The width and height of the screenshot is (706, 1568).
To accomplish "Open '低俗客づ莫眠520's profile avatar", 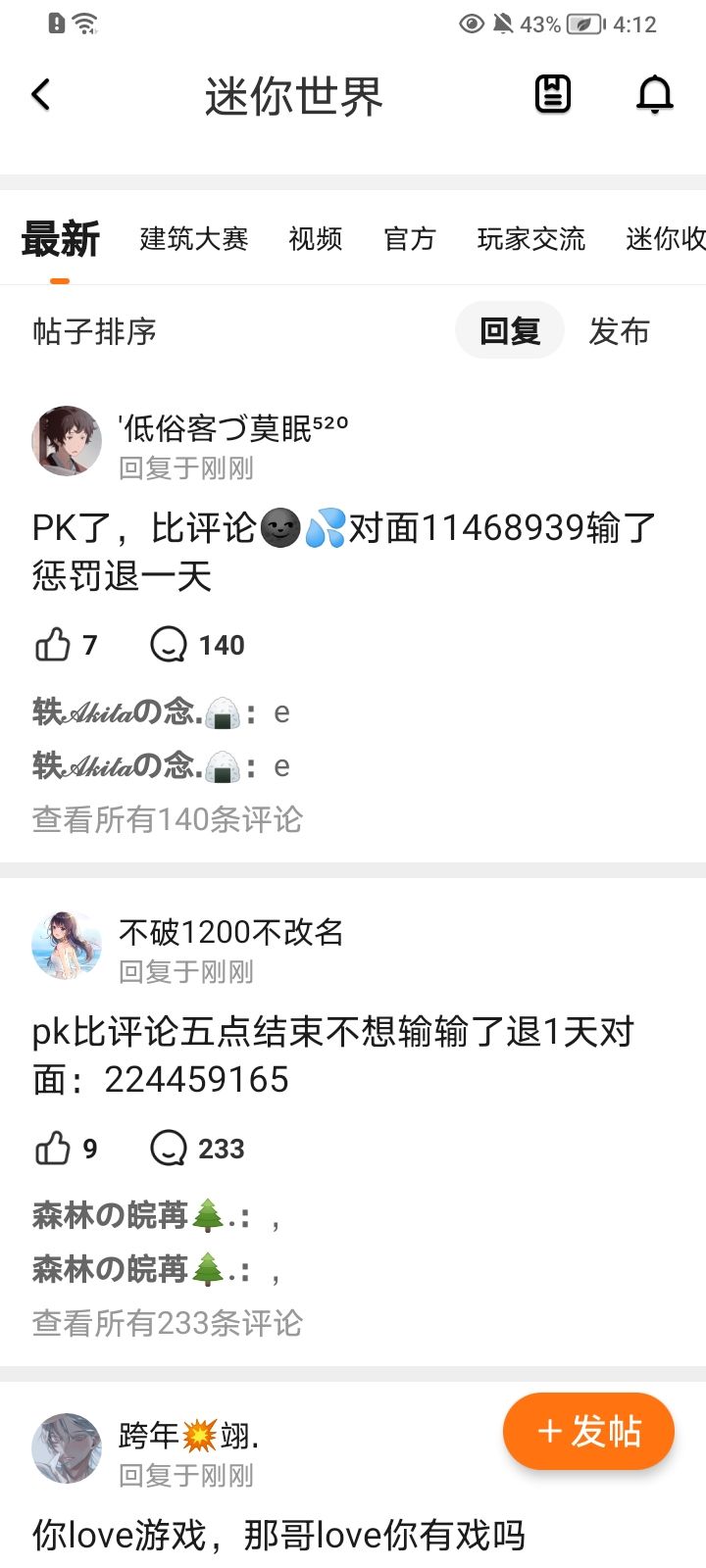I will coord(67,441).
